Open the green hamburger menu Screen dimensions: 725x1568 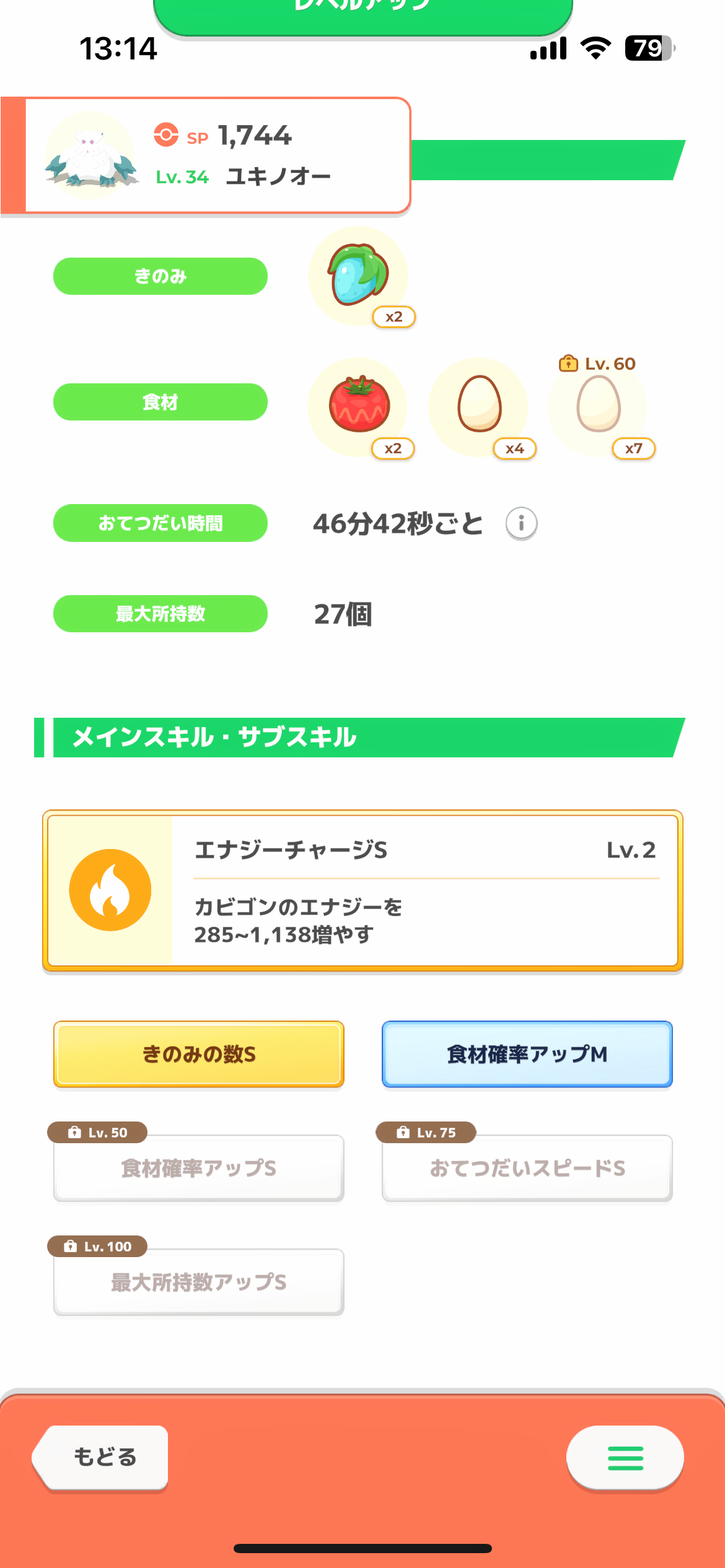tap(625, 1458)
